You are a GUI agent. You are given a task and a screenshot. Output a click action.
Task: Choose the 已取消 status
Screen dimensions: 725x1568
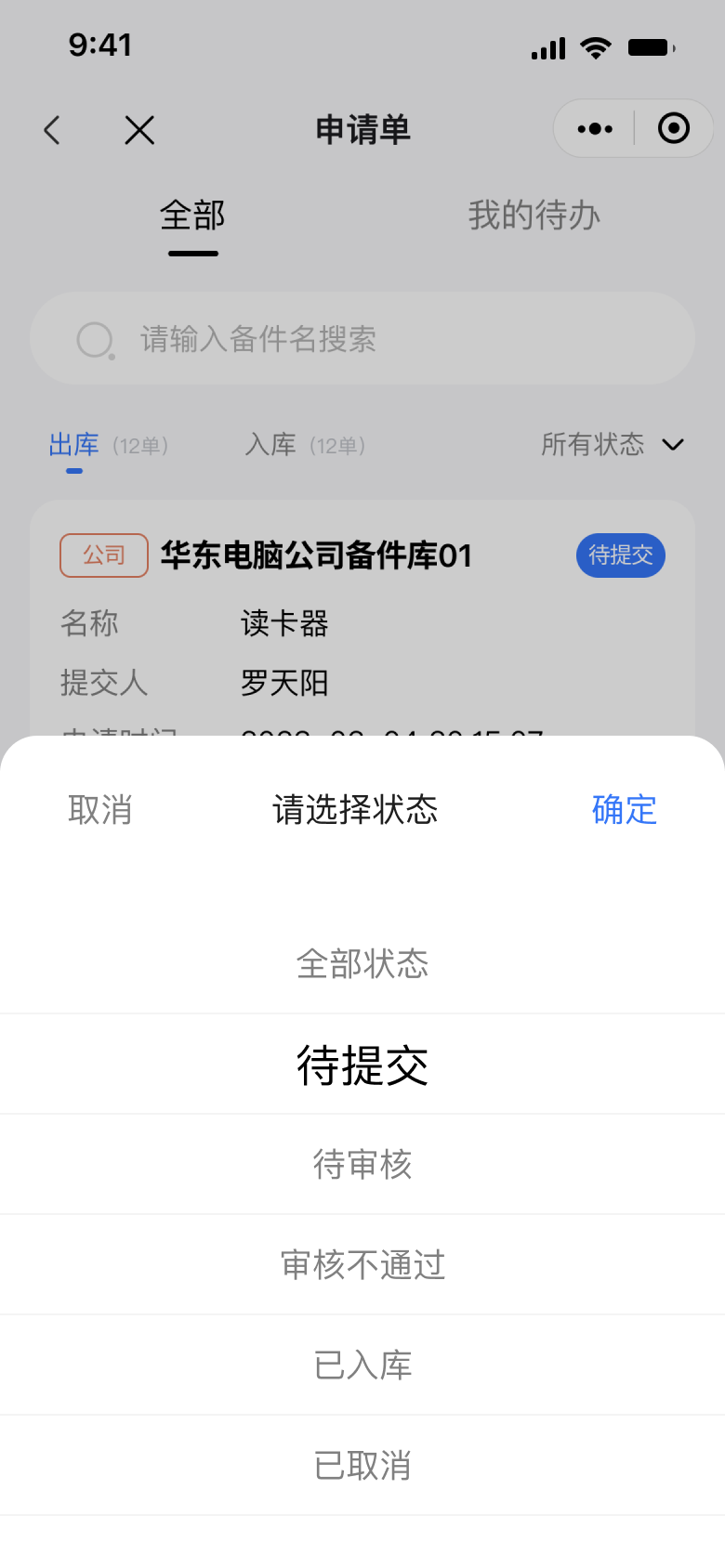(362, 1465)
